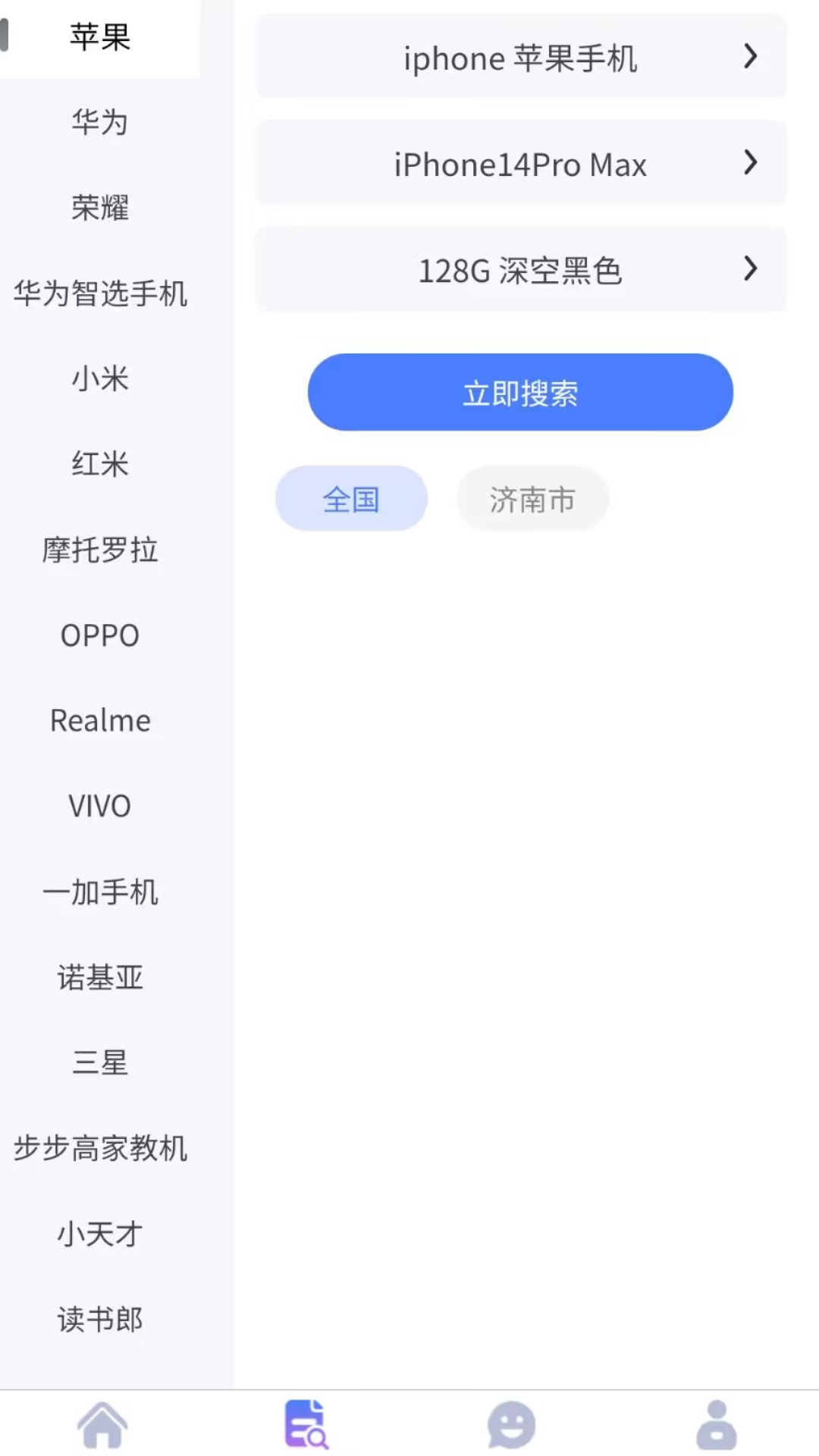Open the iPhone14Pro Max model selector
Image resolution: width=819 pixels, height=1456 pixels.
[520, 164]
